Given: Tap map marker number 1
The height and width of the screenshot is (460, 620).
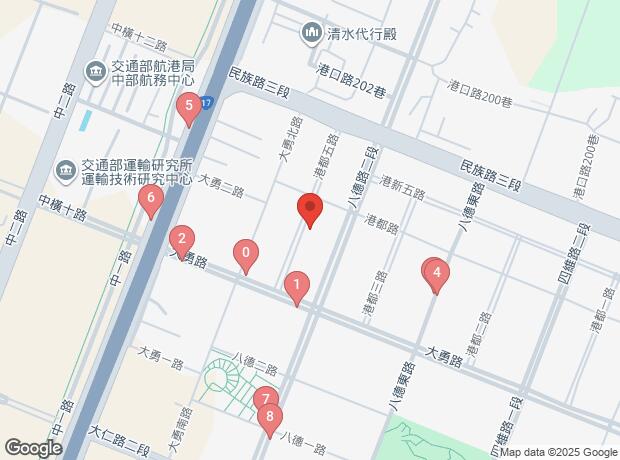Looking at the screenshot, I should coord(296,286).
